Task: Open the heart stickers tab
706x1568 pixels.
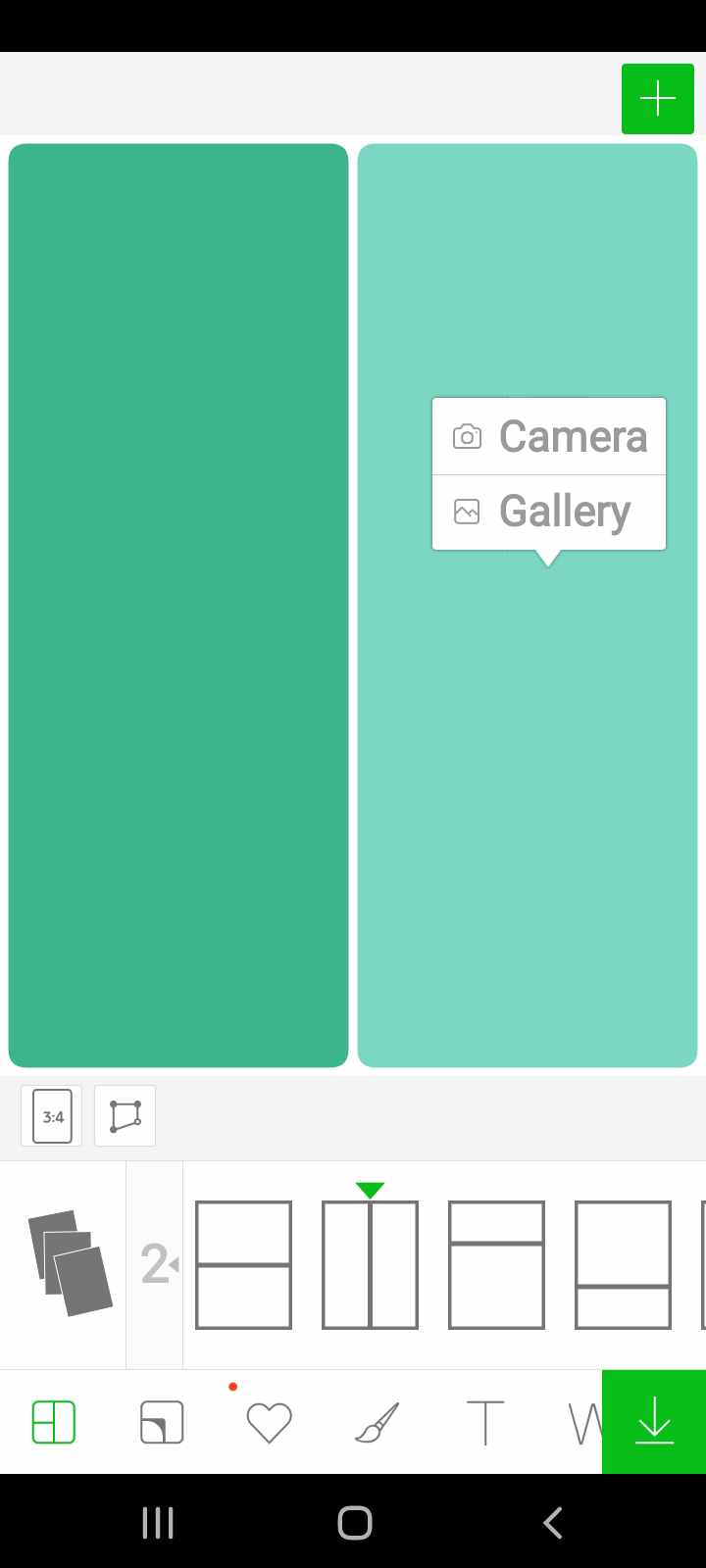Action: click(269, 1422)
